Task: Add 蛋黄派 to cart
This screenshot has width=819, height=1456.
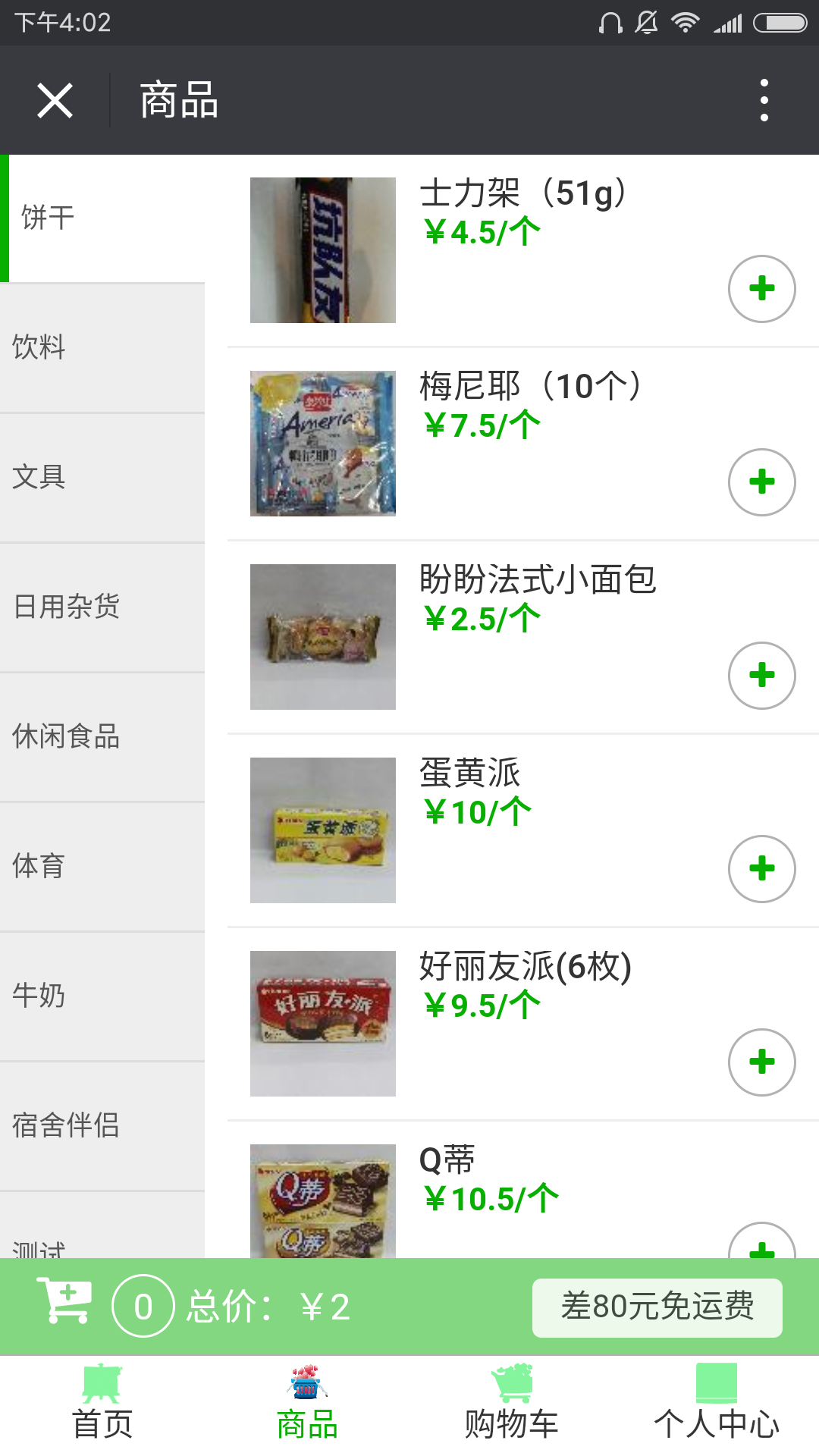Action: pos(761,869)
